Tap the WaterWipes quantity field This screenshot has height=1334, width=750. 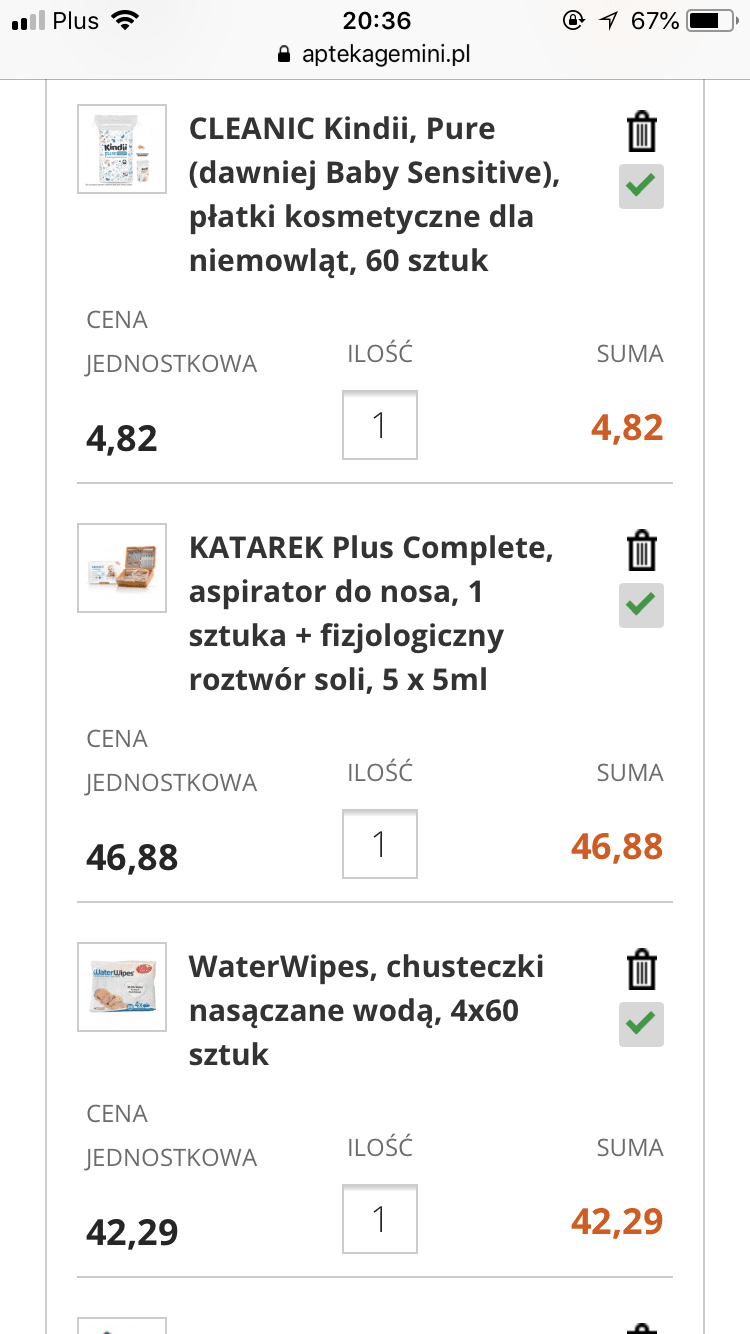pyautogui.click(x=379, y=1218)
